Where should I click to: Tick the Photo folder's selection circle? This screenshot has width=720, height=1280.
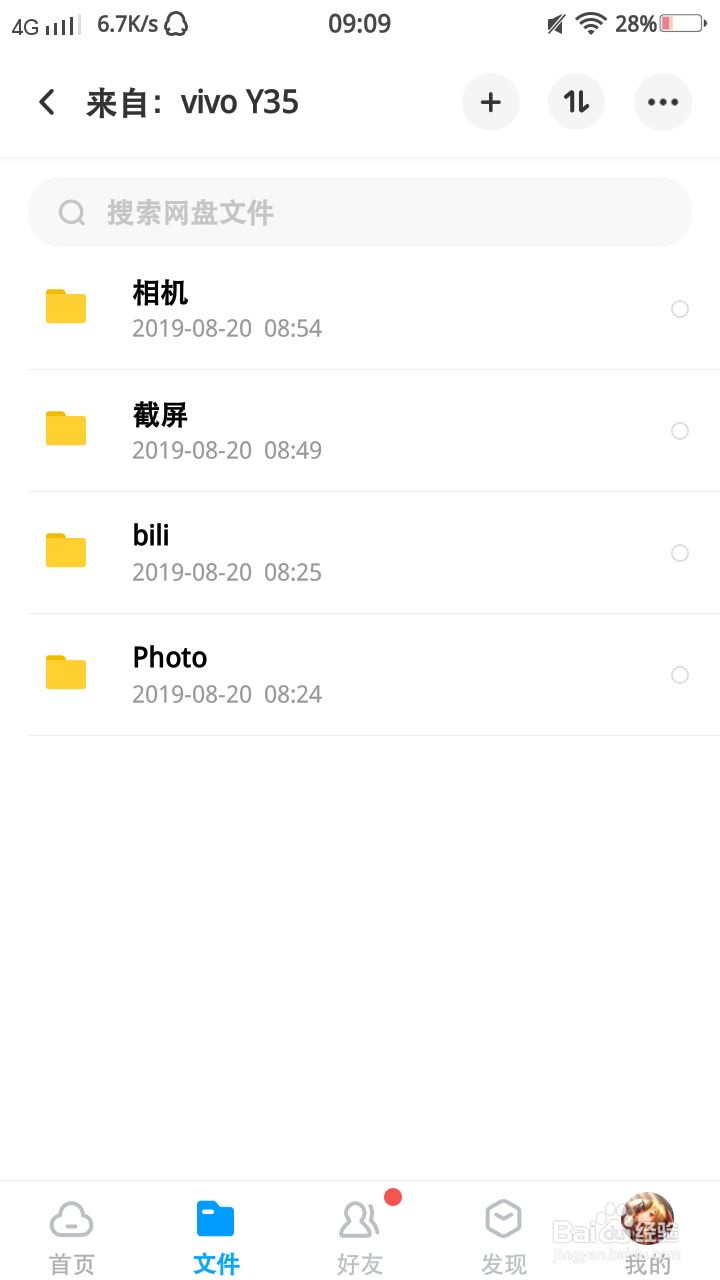click(x=680, y=675)
